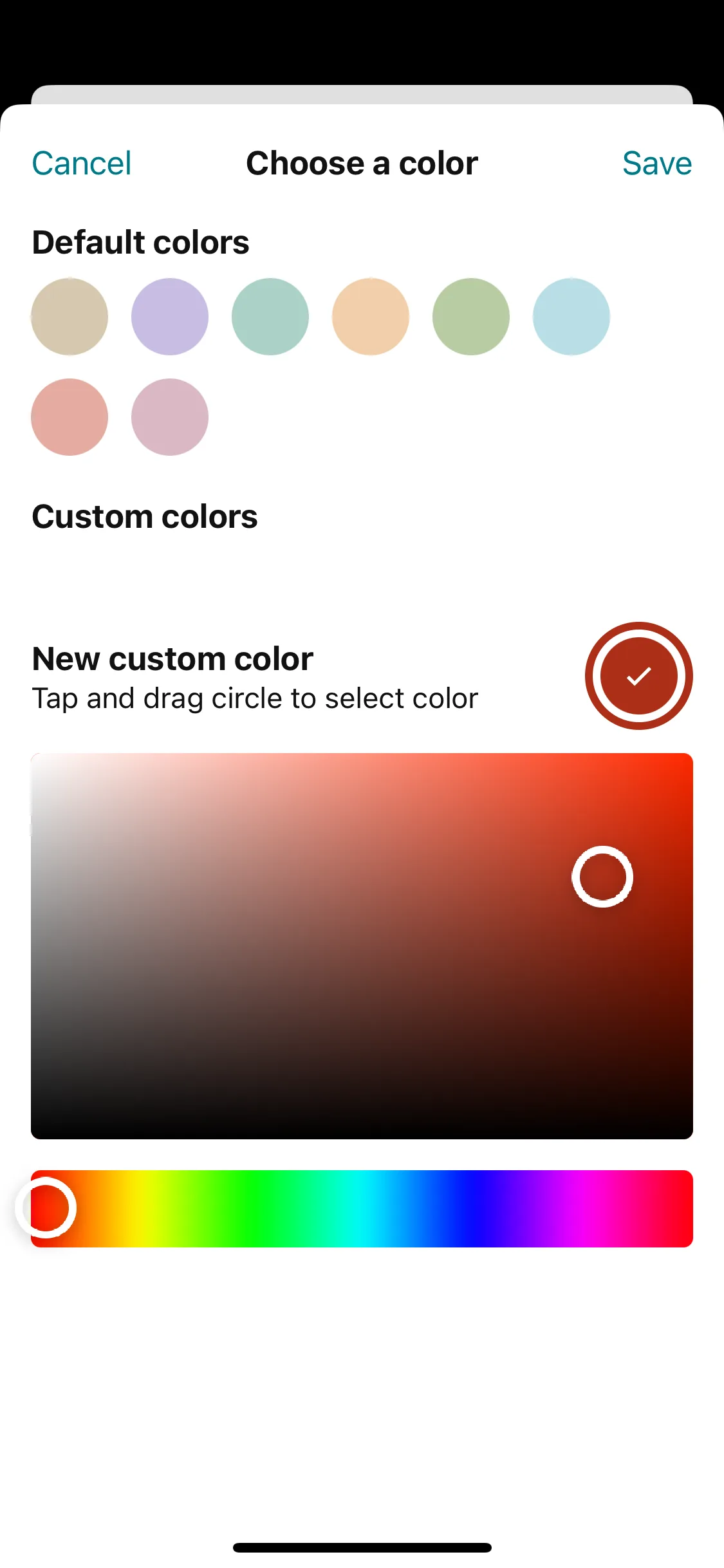Select the dusty rose default color
The height and width of the screenshot is (1568, 724).
click(170, 417)
